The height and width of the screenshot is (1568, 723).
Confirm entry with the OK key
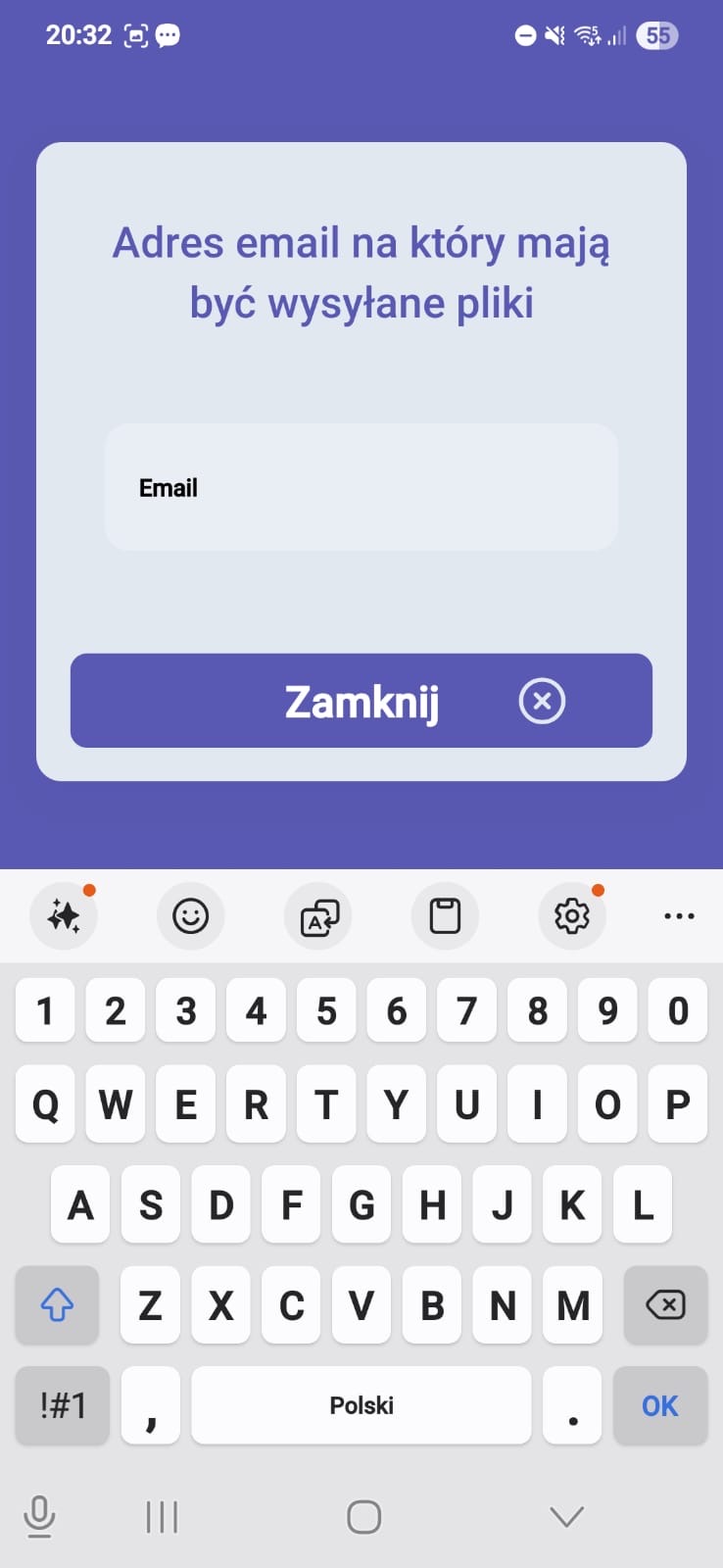pos(659,1405)
